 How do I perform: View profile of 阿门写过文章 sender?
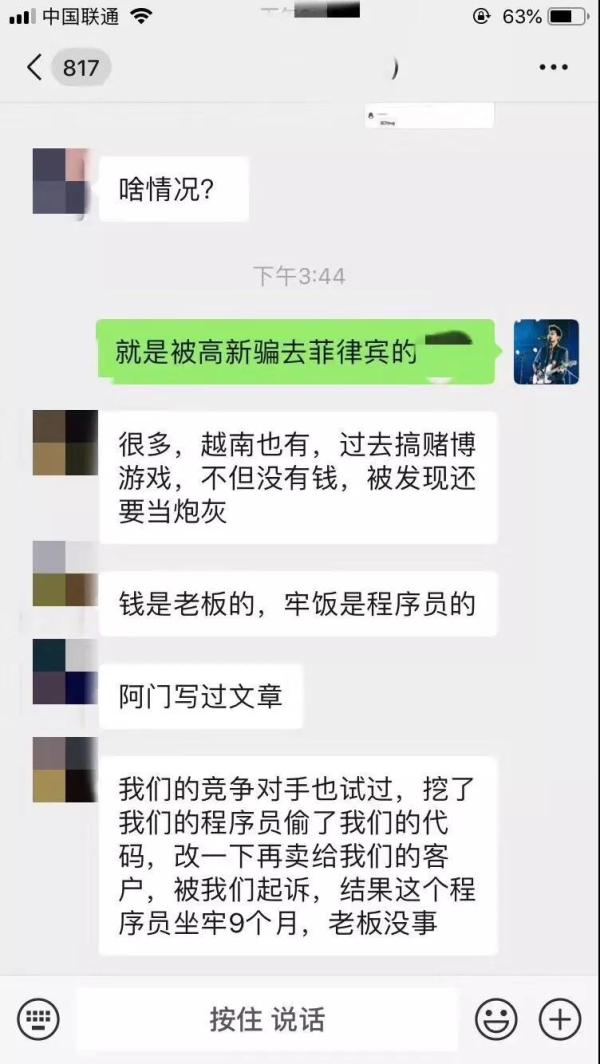(65, 672)
